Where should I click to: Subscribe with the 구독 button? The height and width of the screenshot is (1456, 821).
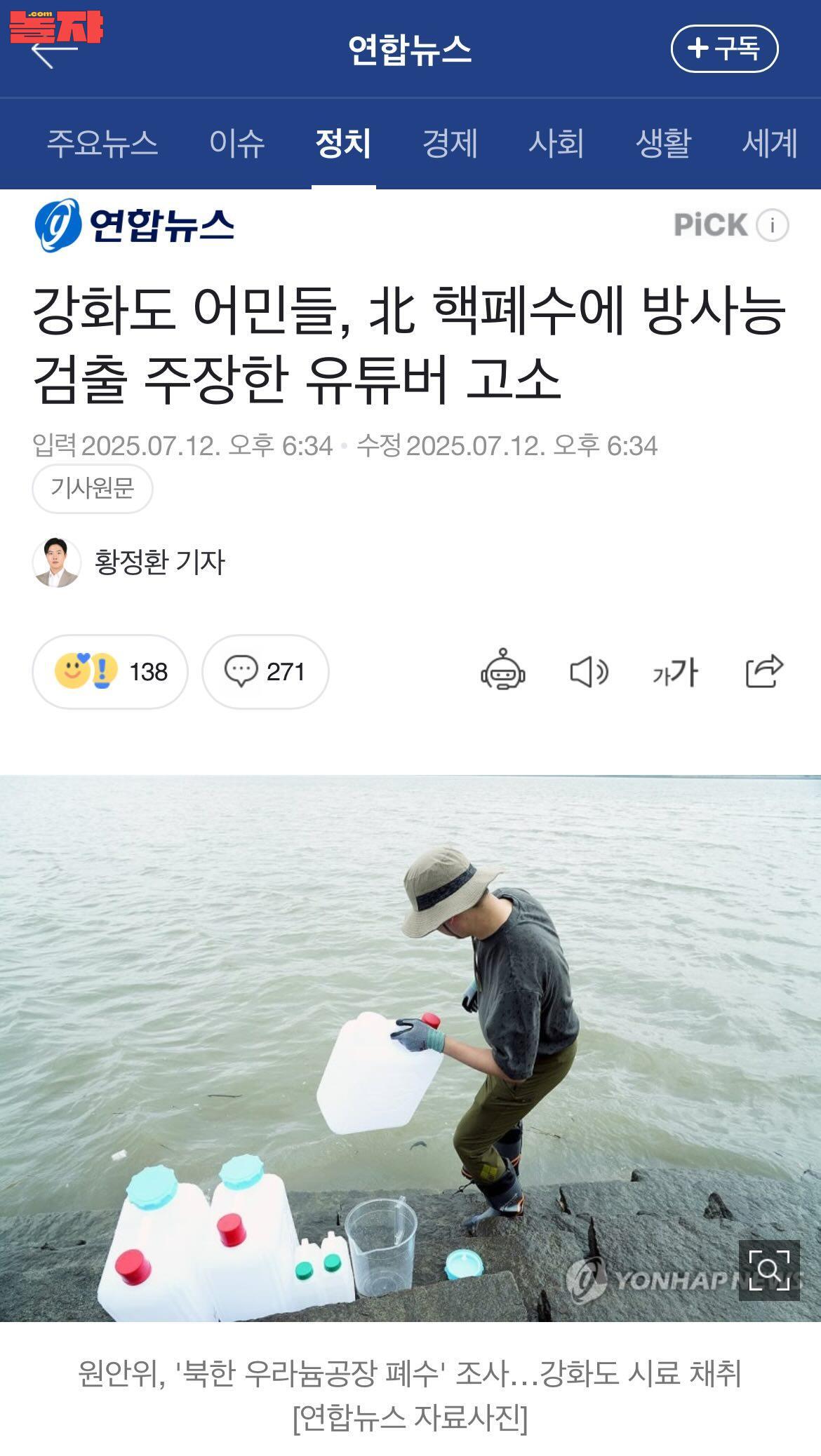(724, 48)
